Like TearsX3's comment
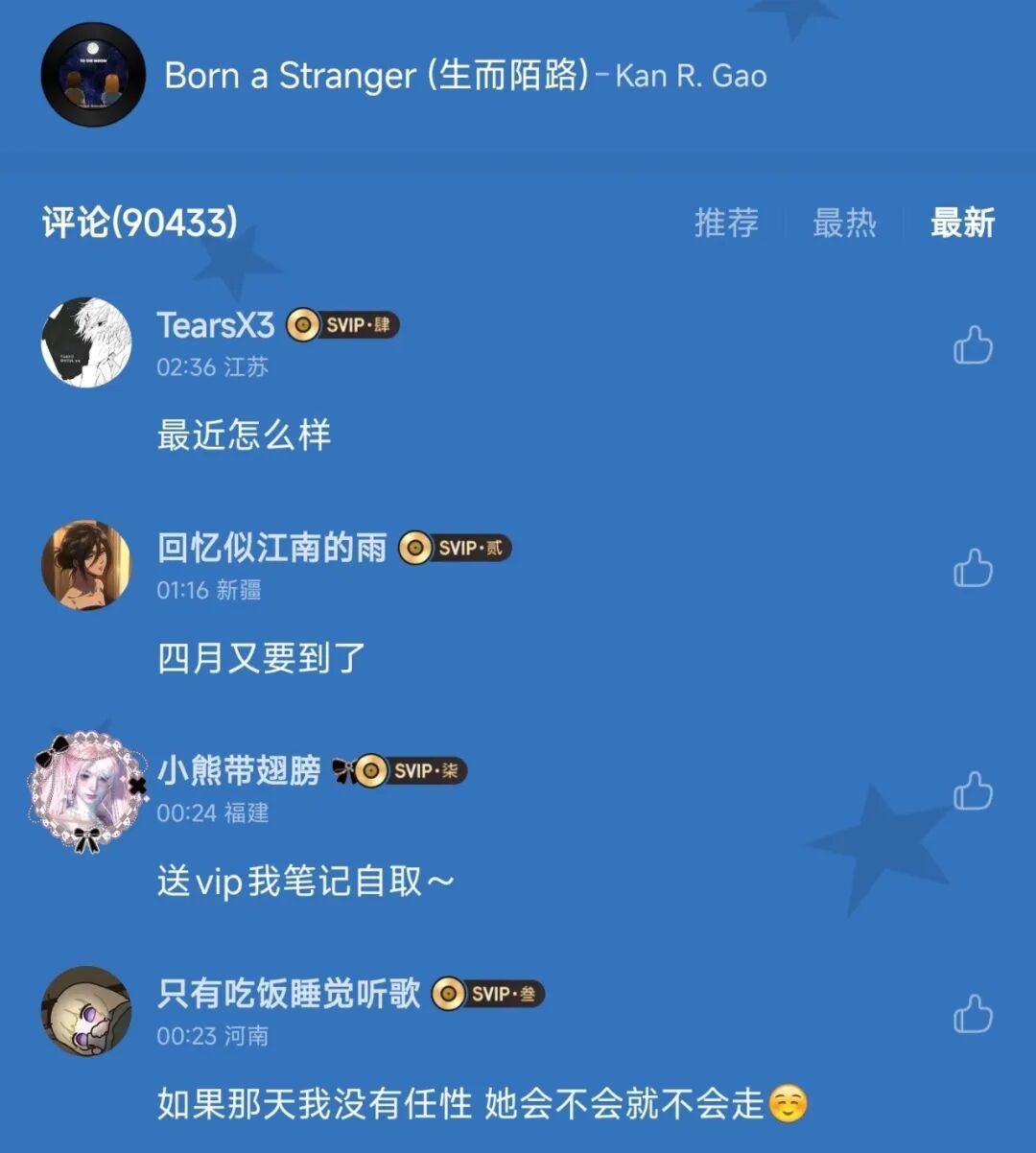The height and width of the screenshot is (1153, 1036). point(973,345)
